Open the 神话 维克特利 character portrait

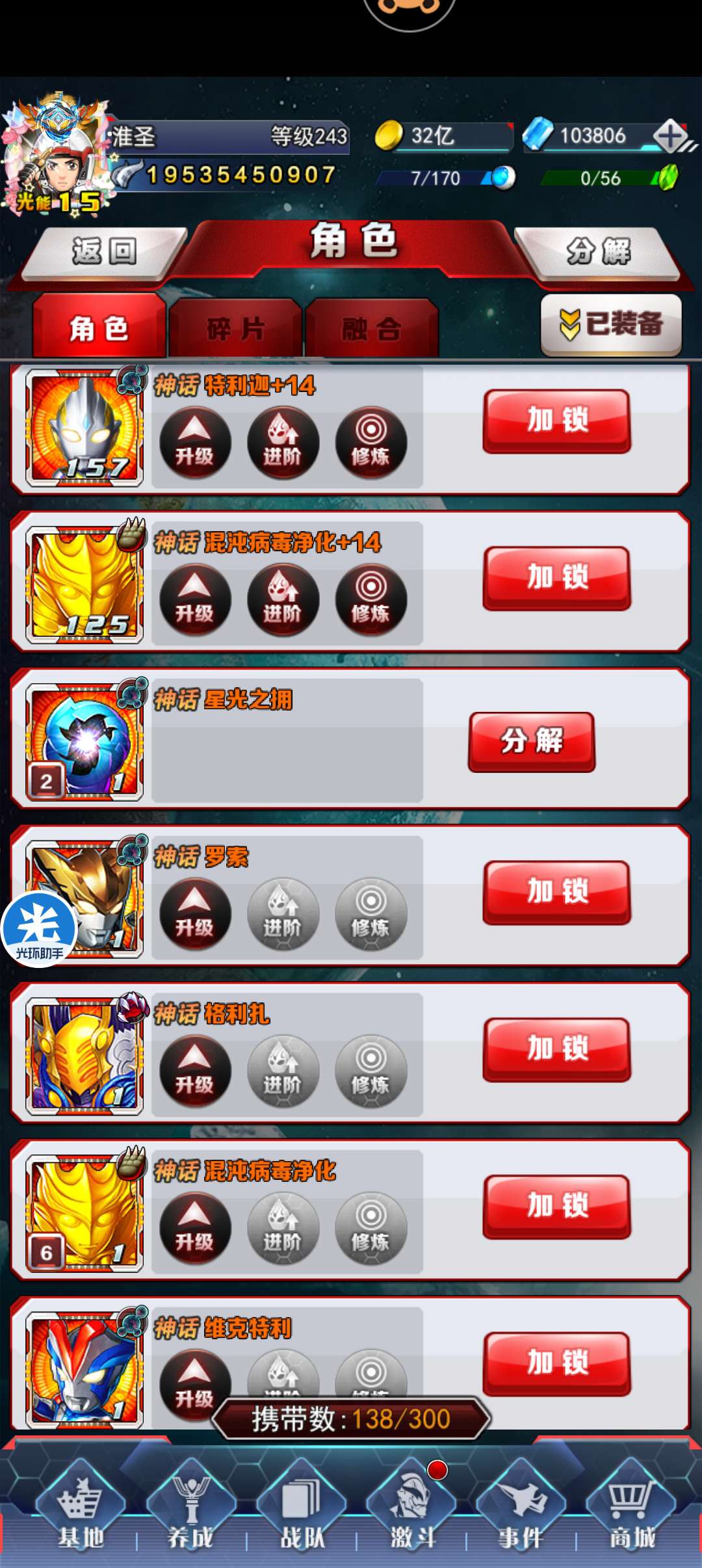click(x=84, y=1368)
